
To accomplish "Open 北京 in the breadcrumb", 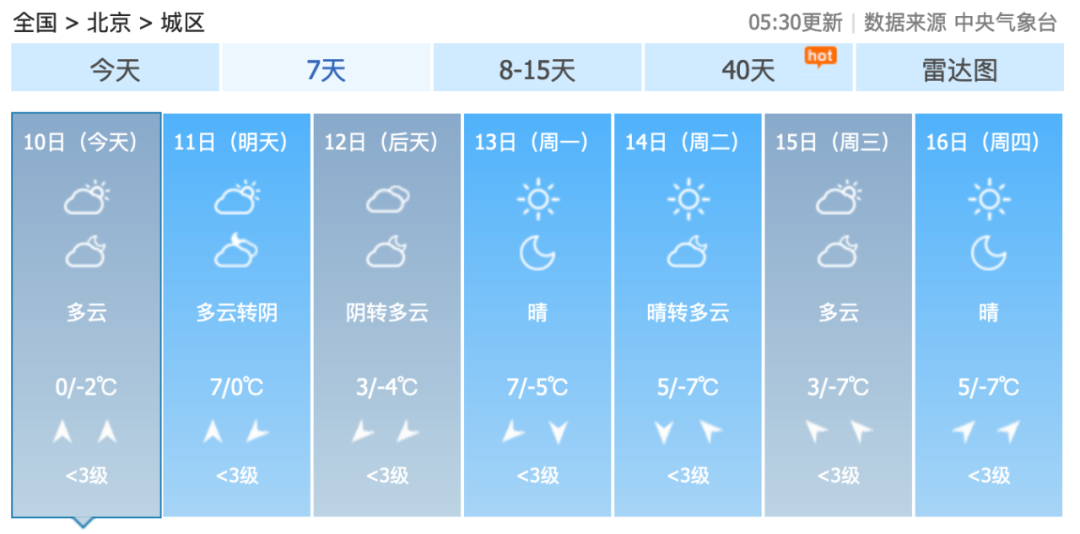I will [x=109, y=22].
